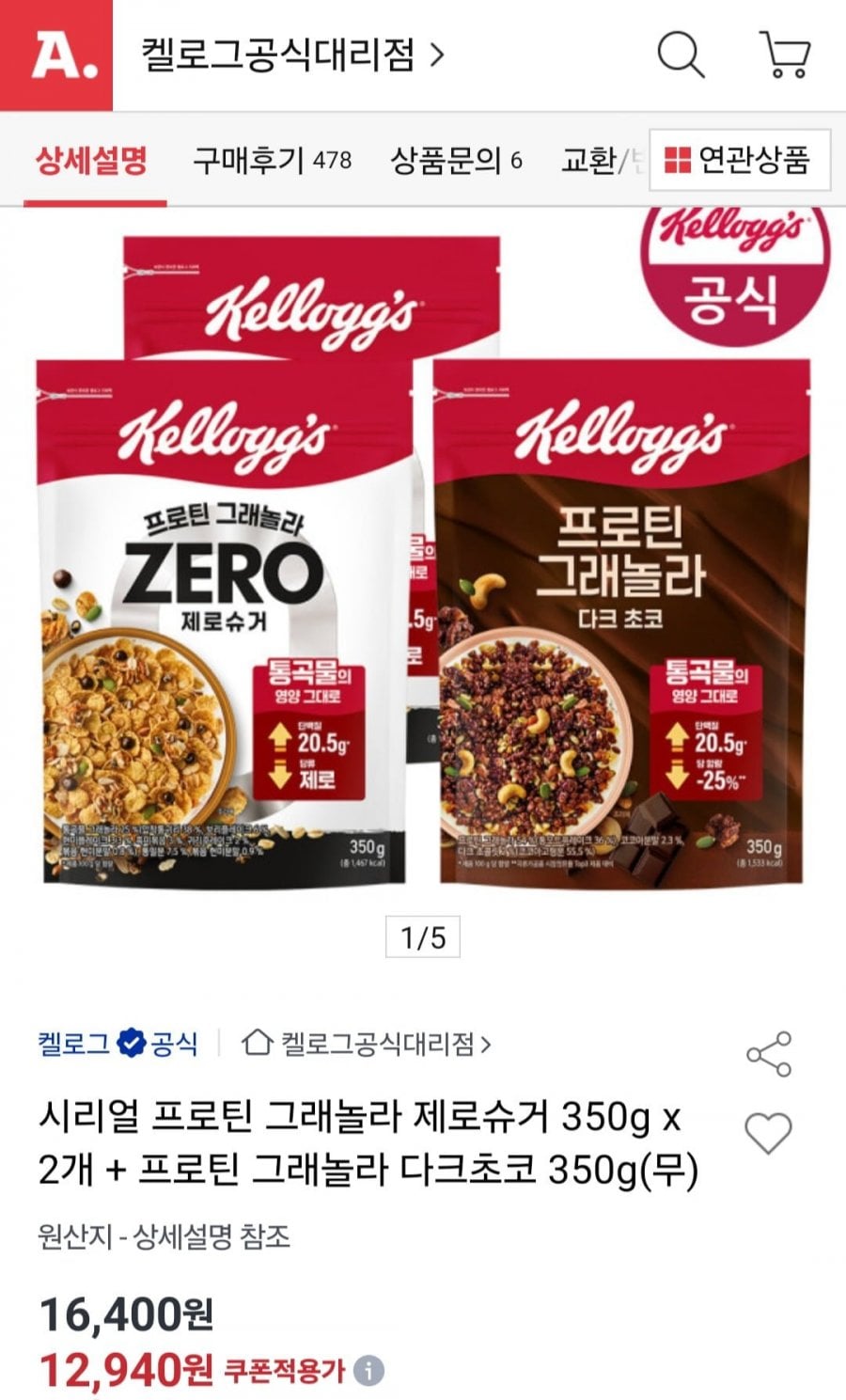The width and height of the screenshot is (846, 1400).
Task: Open the 연관상품 button
Action: coord(739,160)
